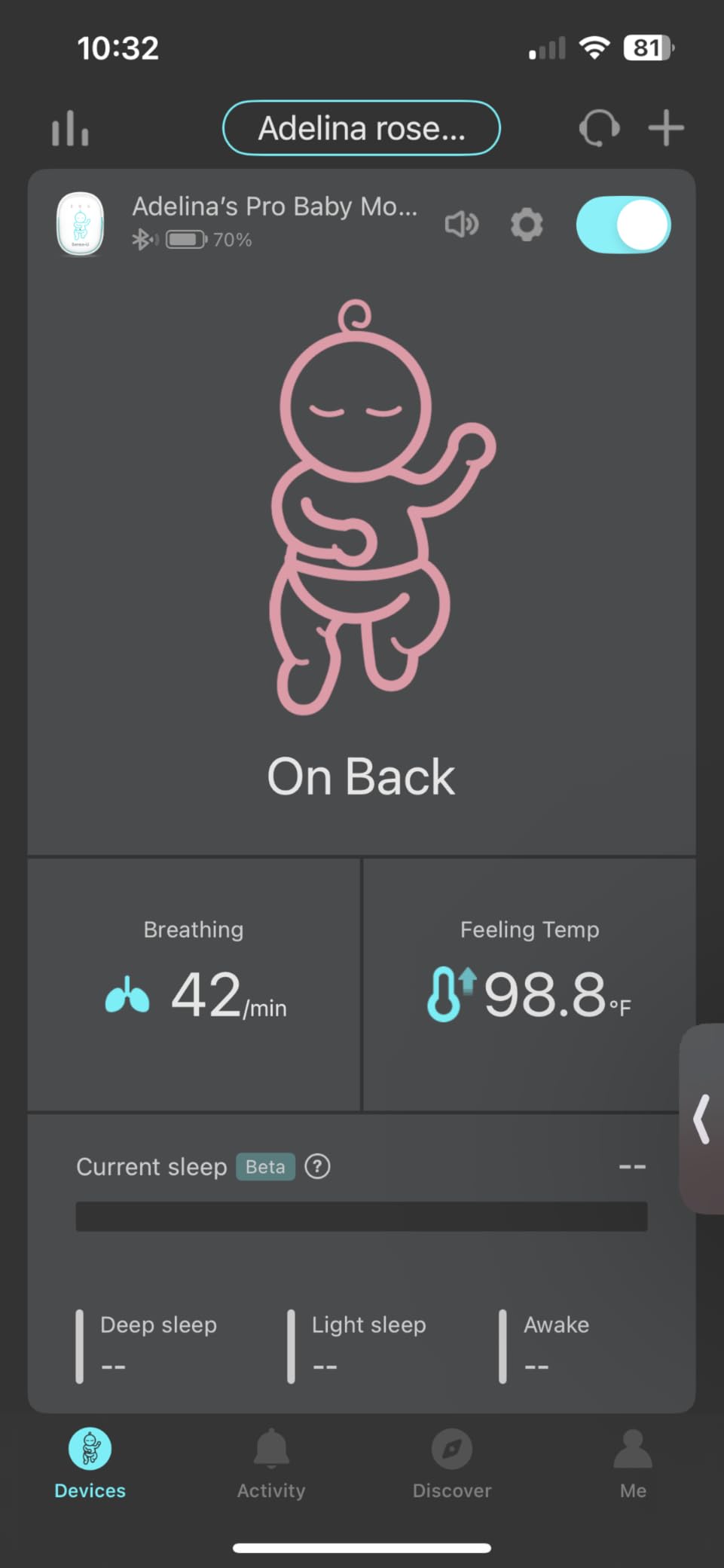The height and width of the screenshot is (1568, 724).
Task: Select the lungs breathing icon
Action: click(x=128, y=995)
